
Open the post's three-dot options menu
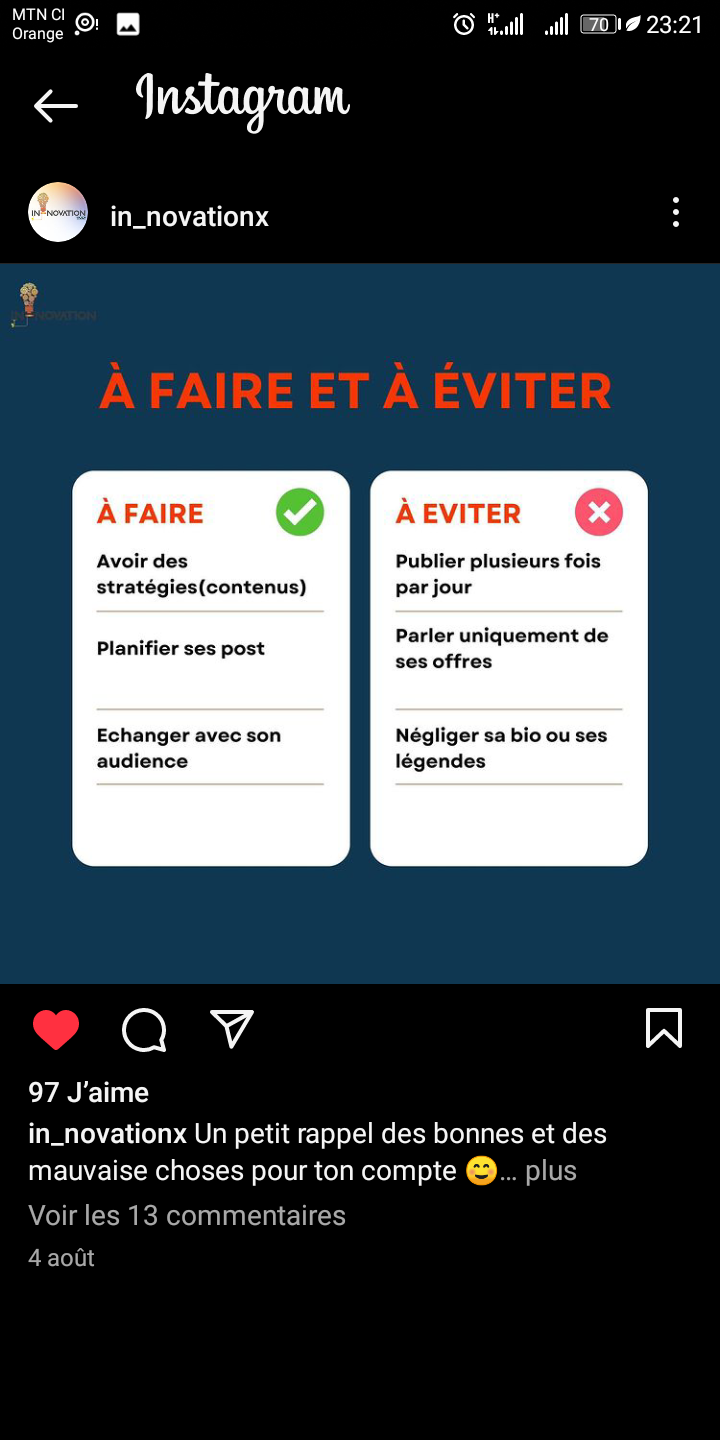pos(676,212)
